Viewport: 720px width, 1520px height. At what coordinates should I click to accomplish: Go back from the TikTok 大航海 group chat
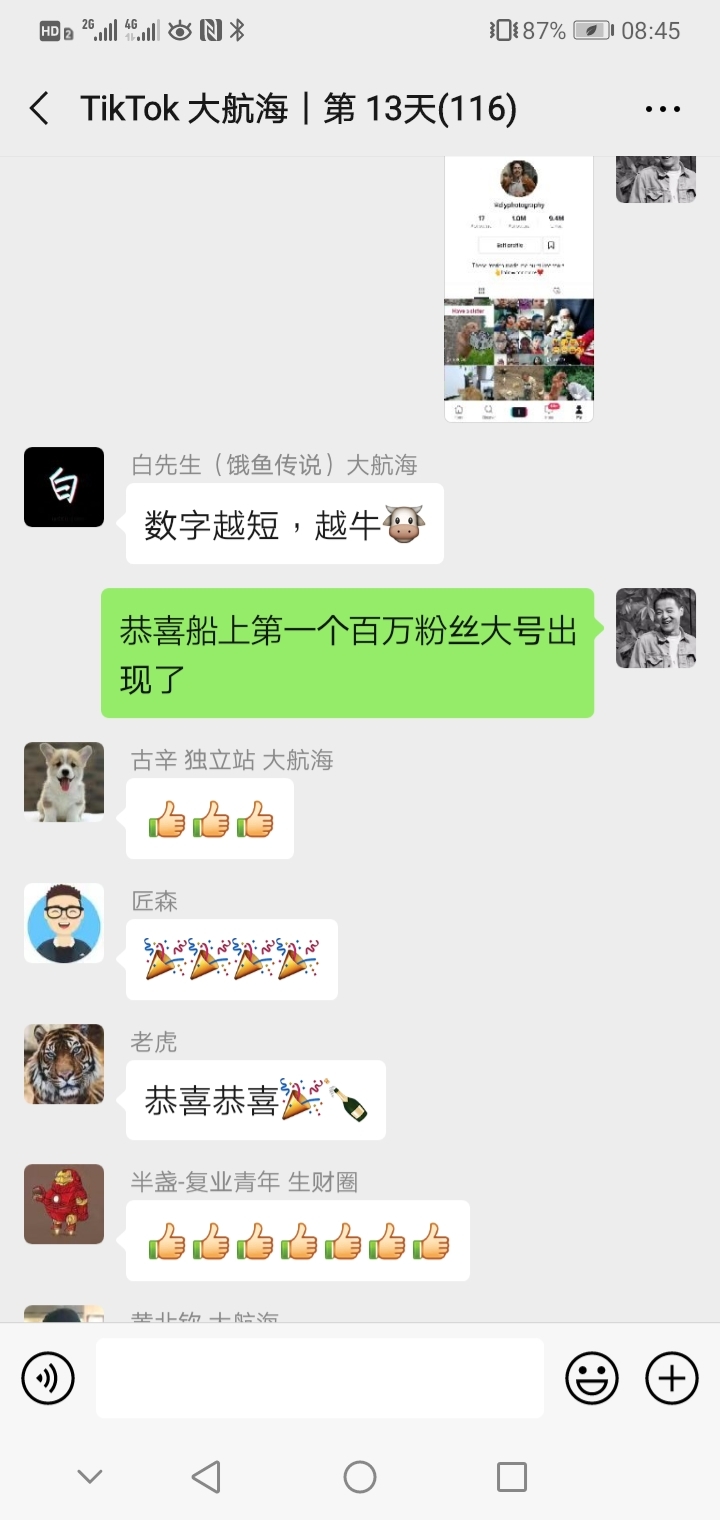(39, 108)
